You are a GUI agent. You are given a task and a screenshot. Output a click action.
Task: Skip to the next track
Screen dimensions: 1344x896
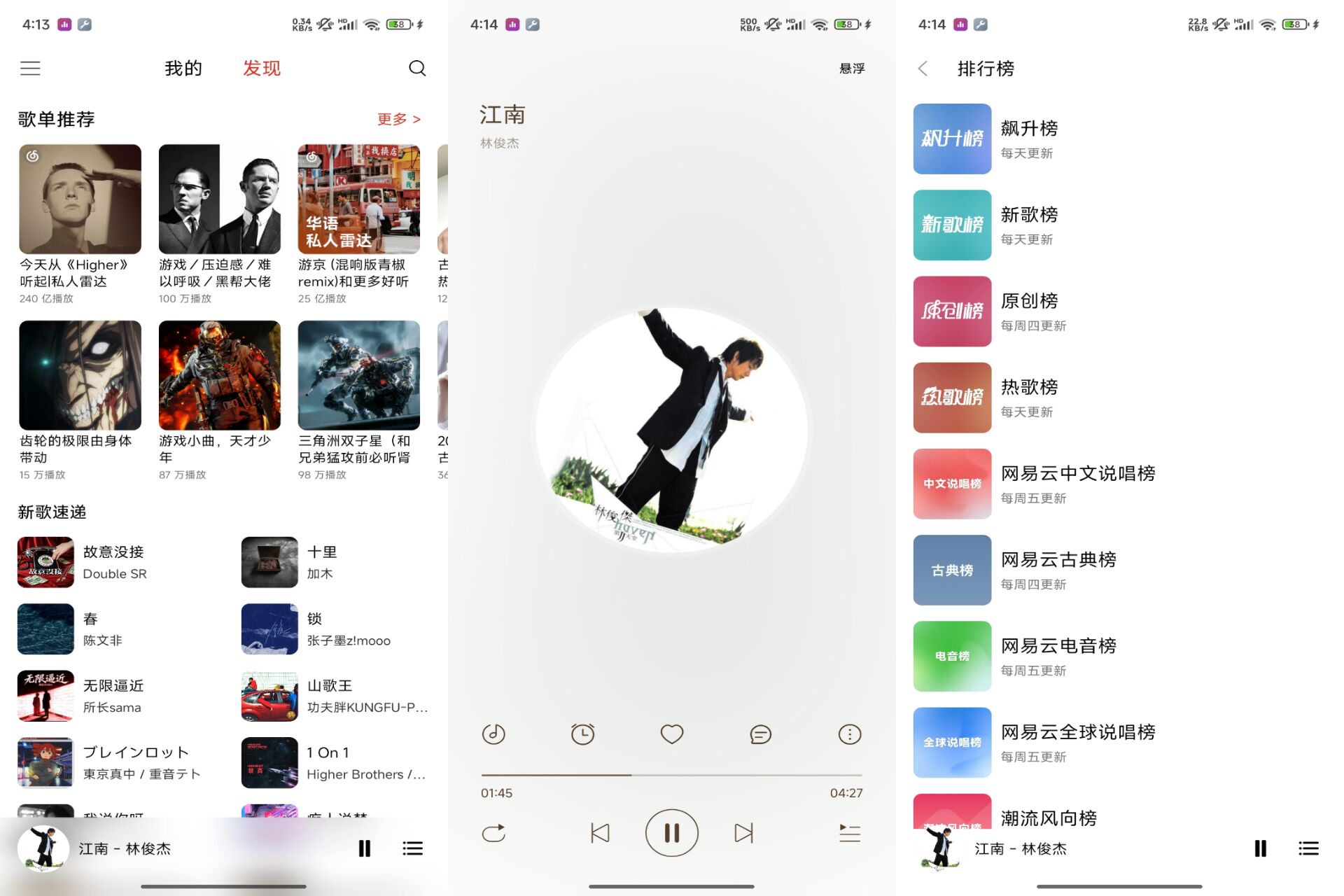click(743, 833)
